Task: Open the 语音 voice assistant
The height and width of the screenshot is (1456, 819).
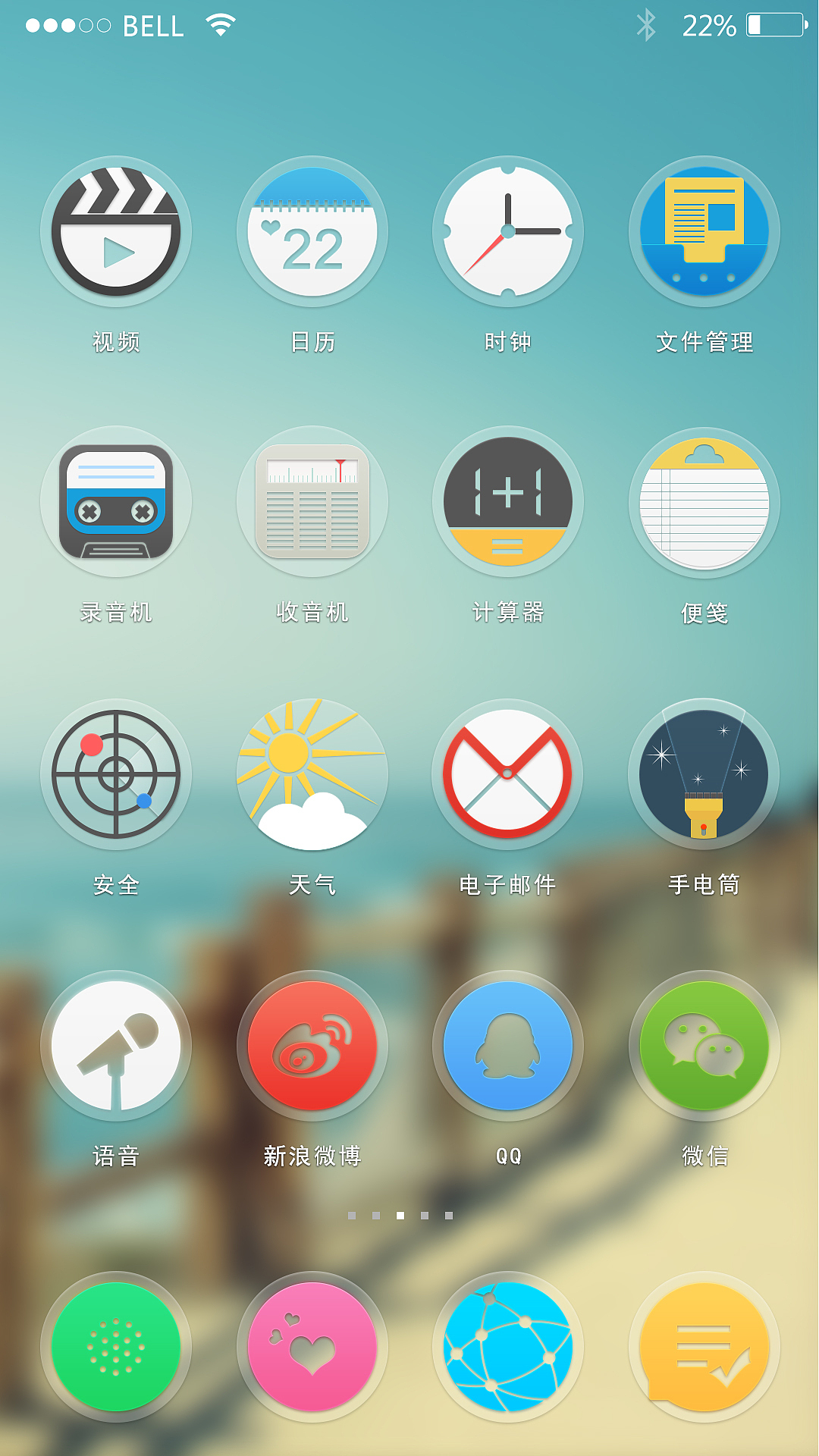Action: click(115, 1045)
